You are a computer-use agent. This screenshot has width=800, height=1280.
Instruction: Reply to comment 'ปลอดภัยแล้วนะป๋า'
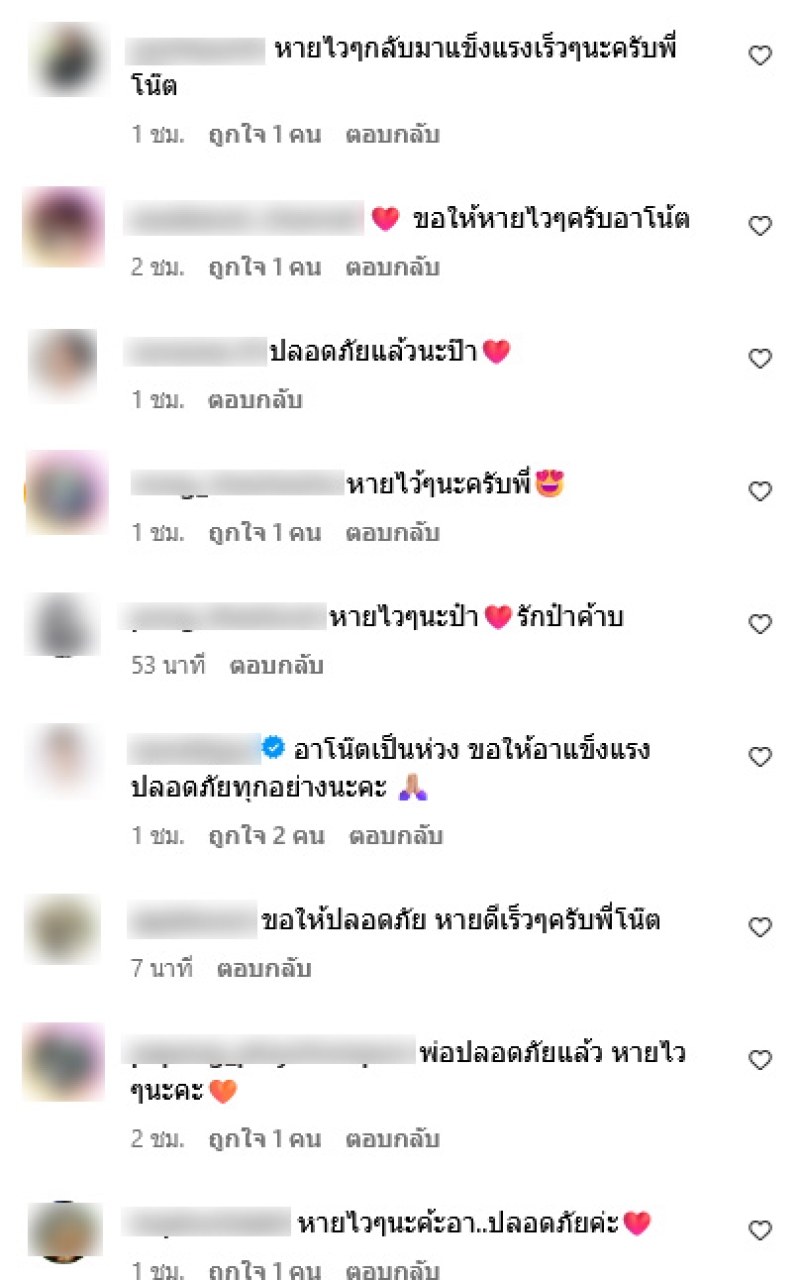click(254, 400)
